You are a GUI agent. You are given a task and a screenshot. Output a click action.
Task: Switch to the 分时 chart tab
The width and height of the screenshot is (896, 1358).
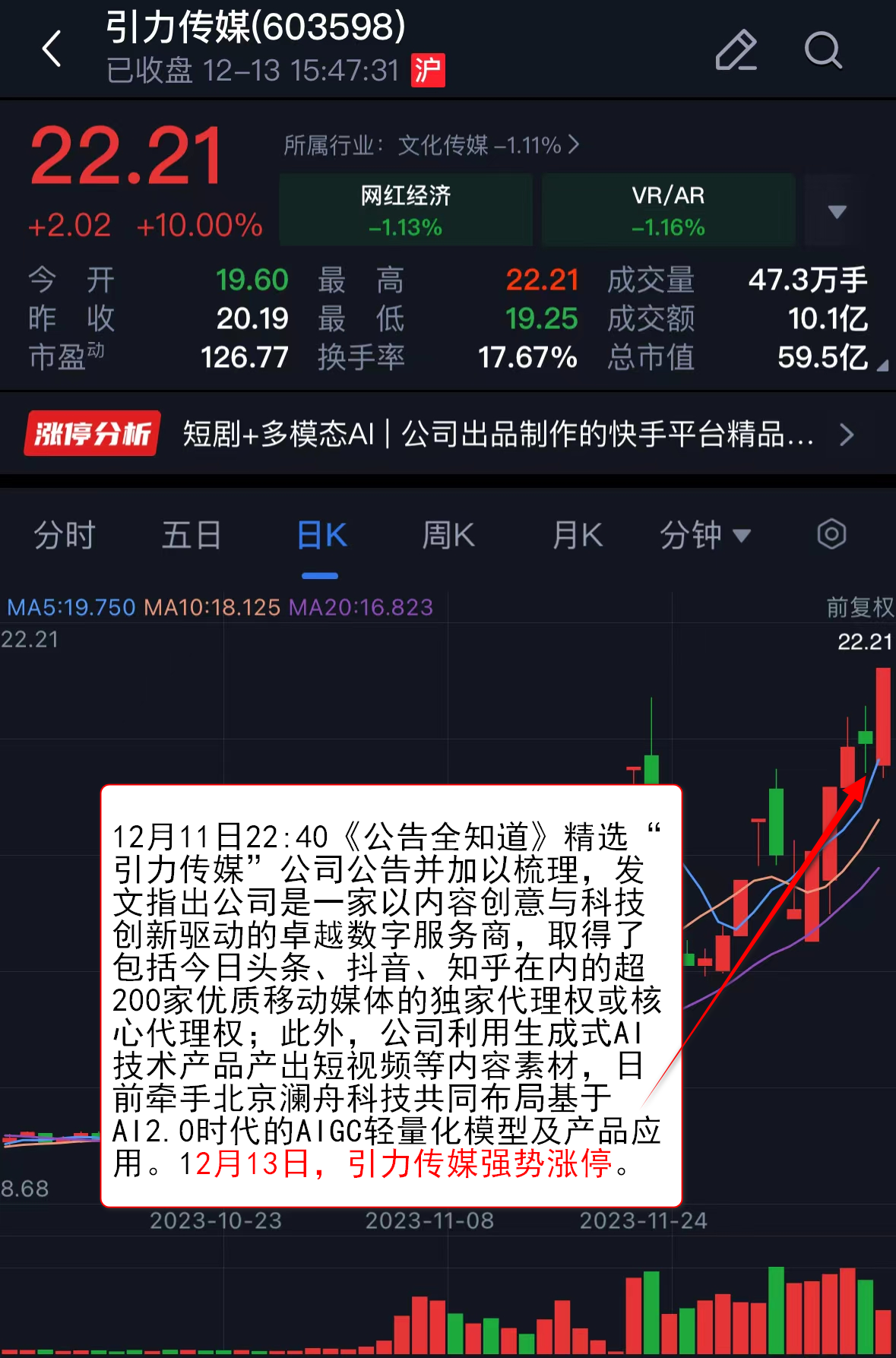64,535
